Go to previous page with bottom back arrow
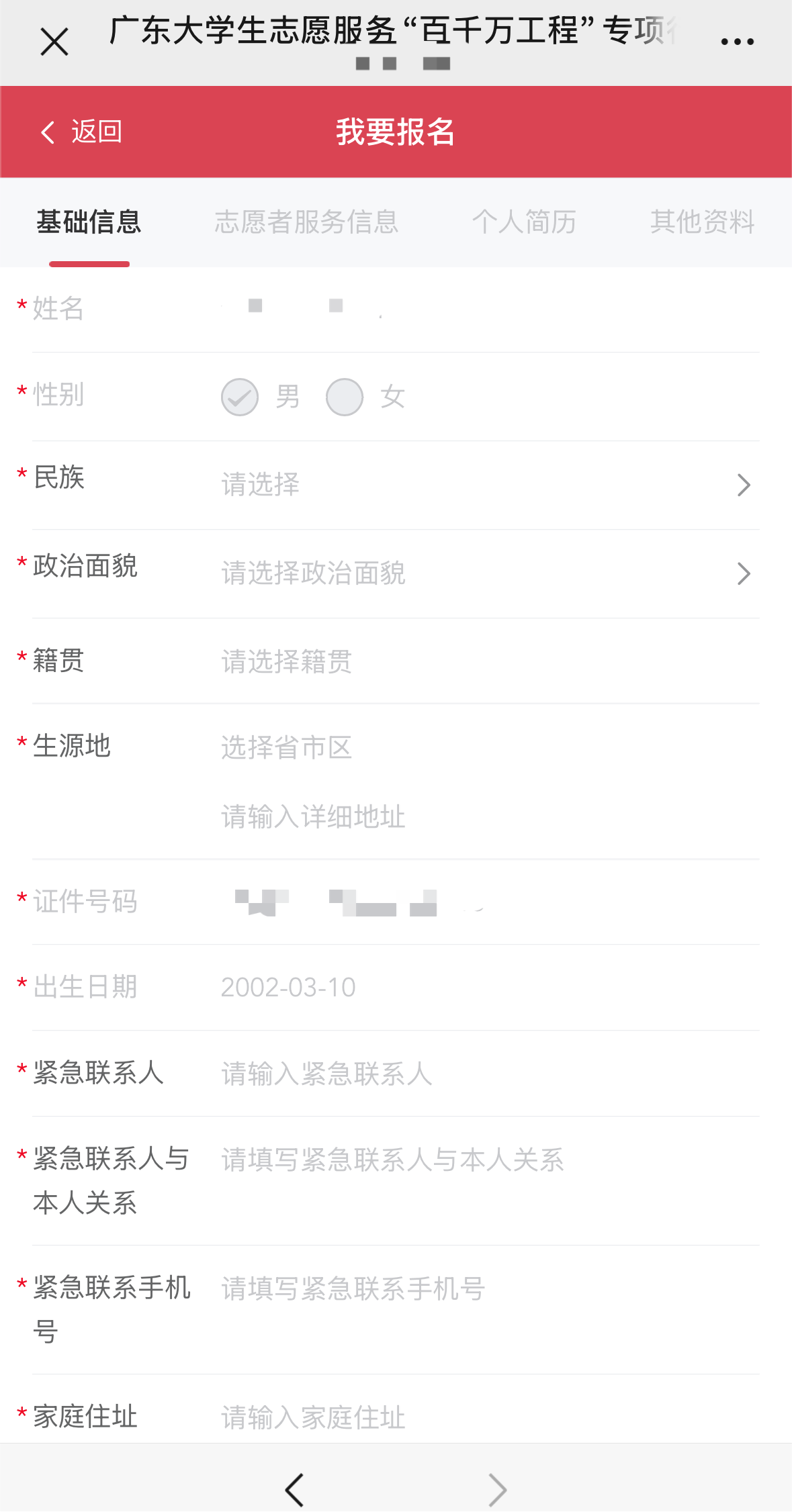The height and width of the screenshot is (1512, 792). (294, 1490)
